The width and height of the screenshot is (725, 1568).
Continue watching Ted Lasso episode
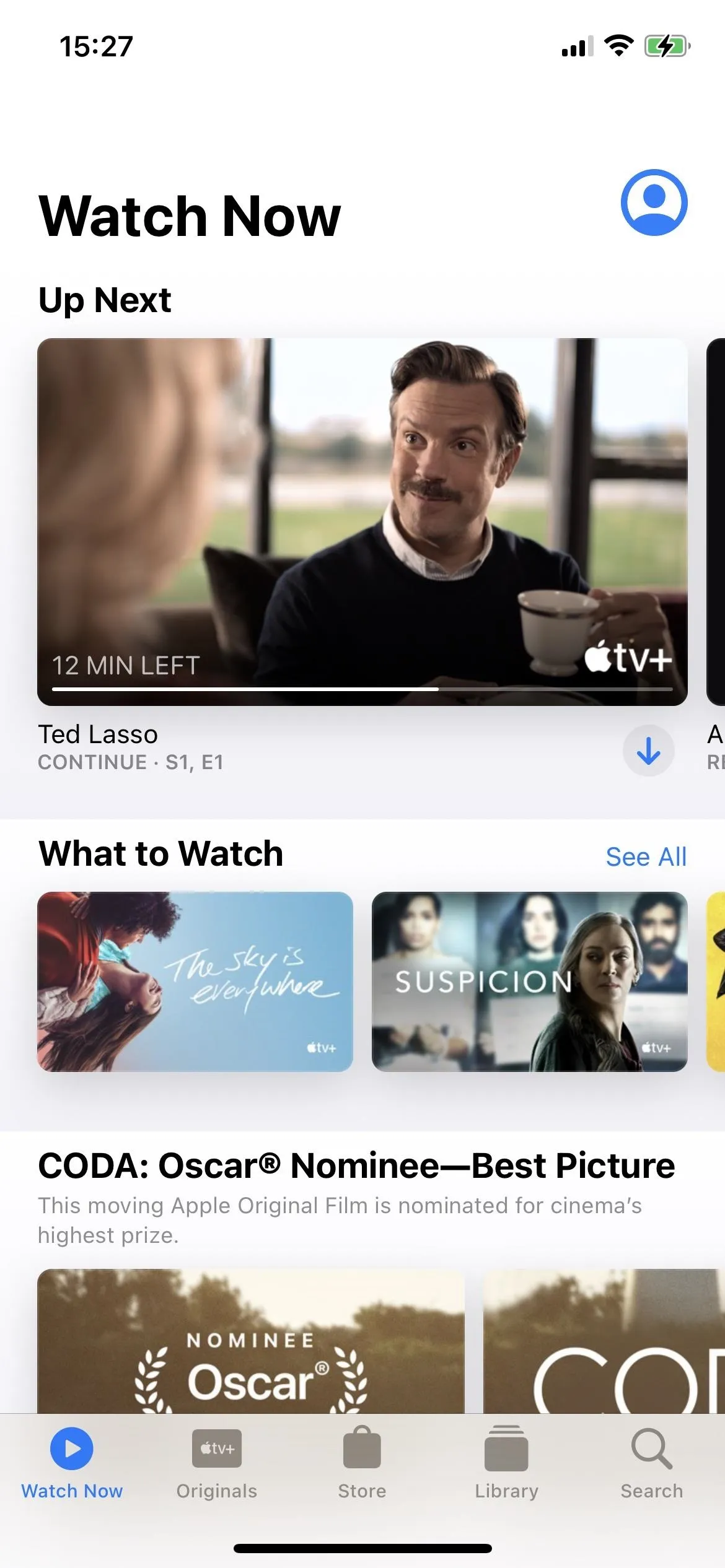(362, 521)
